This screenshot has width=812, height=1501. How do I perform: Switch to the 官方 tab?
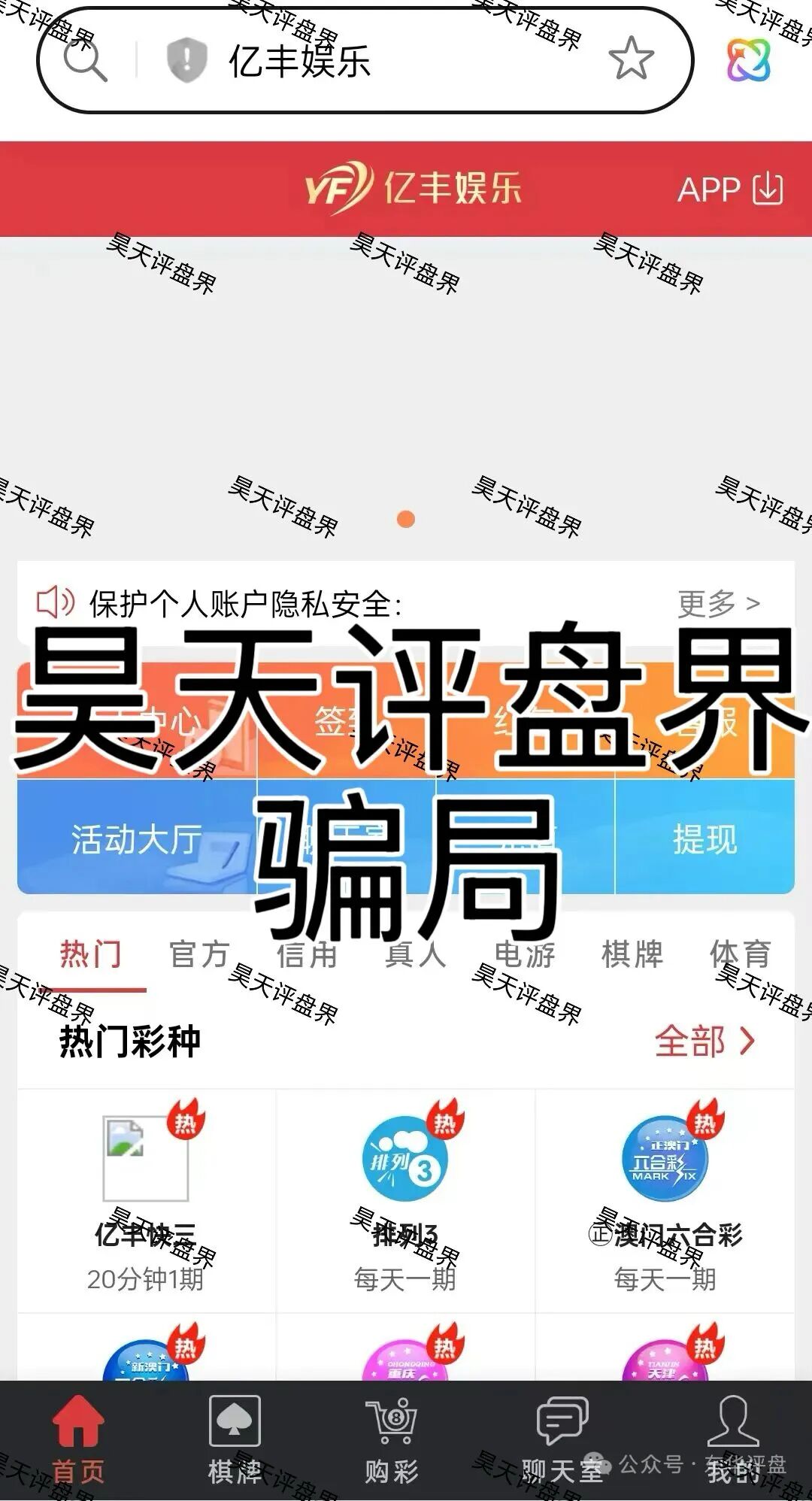pos(198,954)
